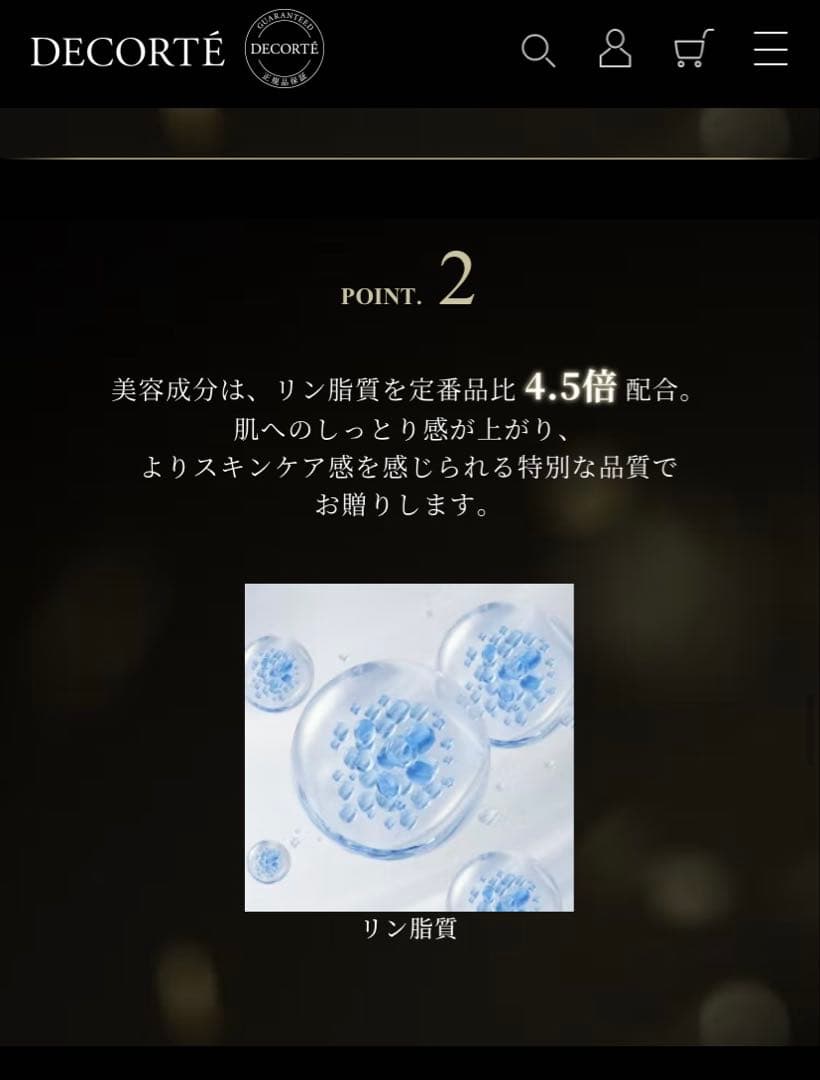Go to the DECORTÉ home logo

coord(128,52)
